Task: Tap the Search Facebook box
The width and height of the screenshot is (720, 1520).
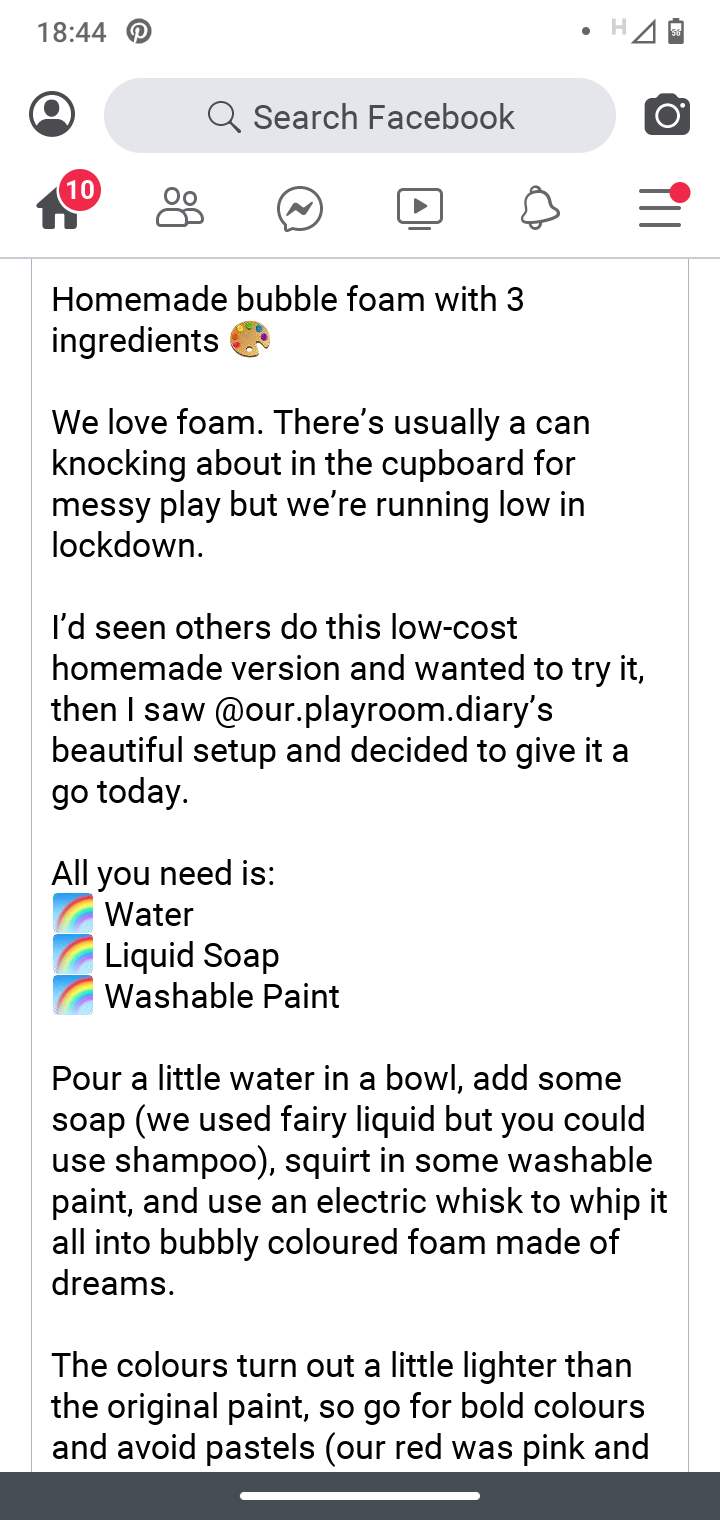Action: click(360, 116)
